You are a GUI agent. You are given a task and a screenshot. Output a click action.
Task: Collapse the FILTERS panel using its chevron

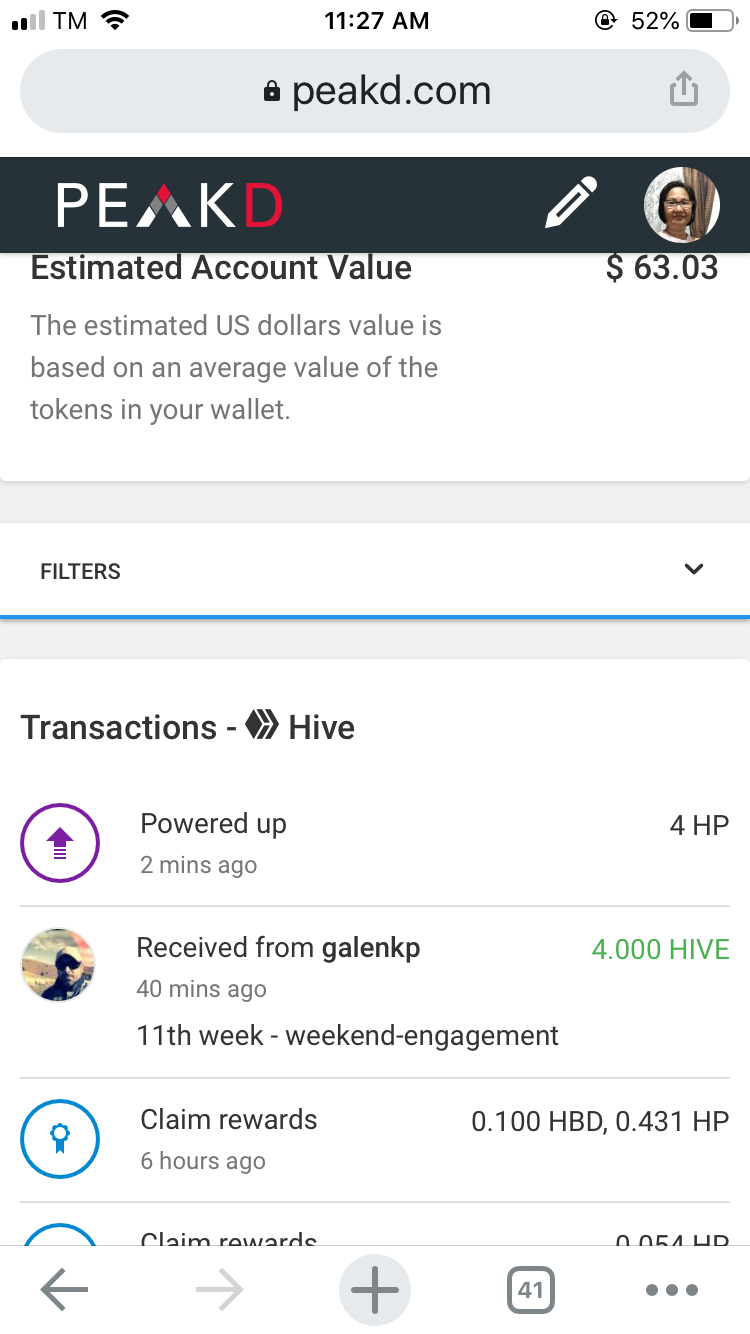[x=694, y=569]
